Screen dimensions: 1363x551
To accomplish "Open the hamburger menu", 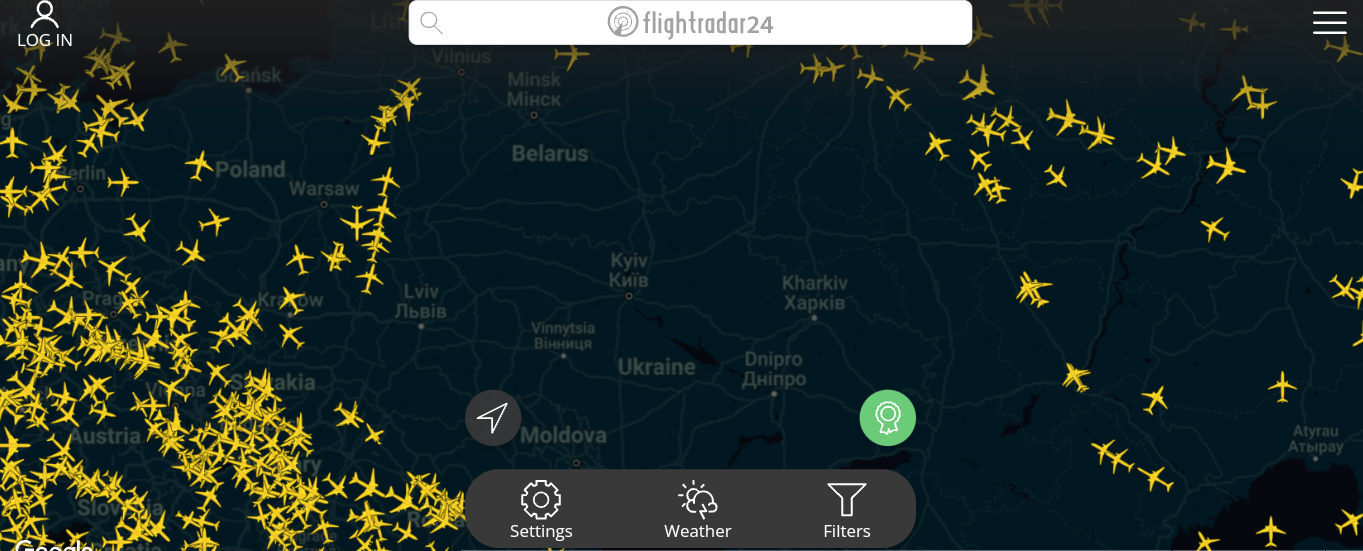I will (1329, 23).
